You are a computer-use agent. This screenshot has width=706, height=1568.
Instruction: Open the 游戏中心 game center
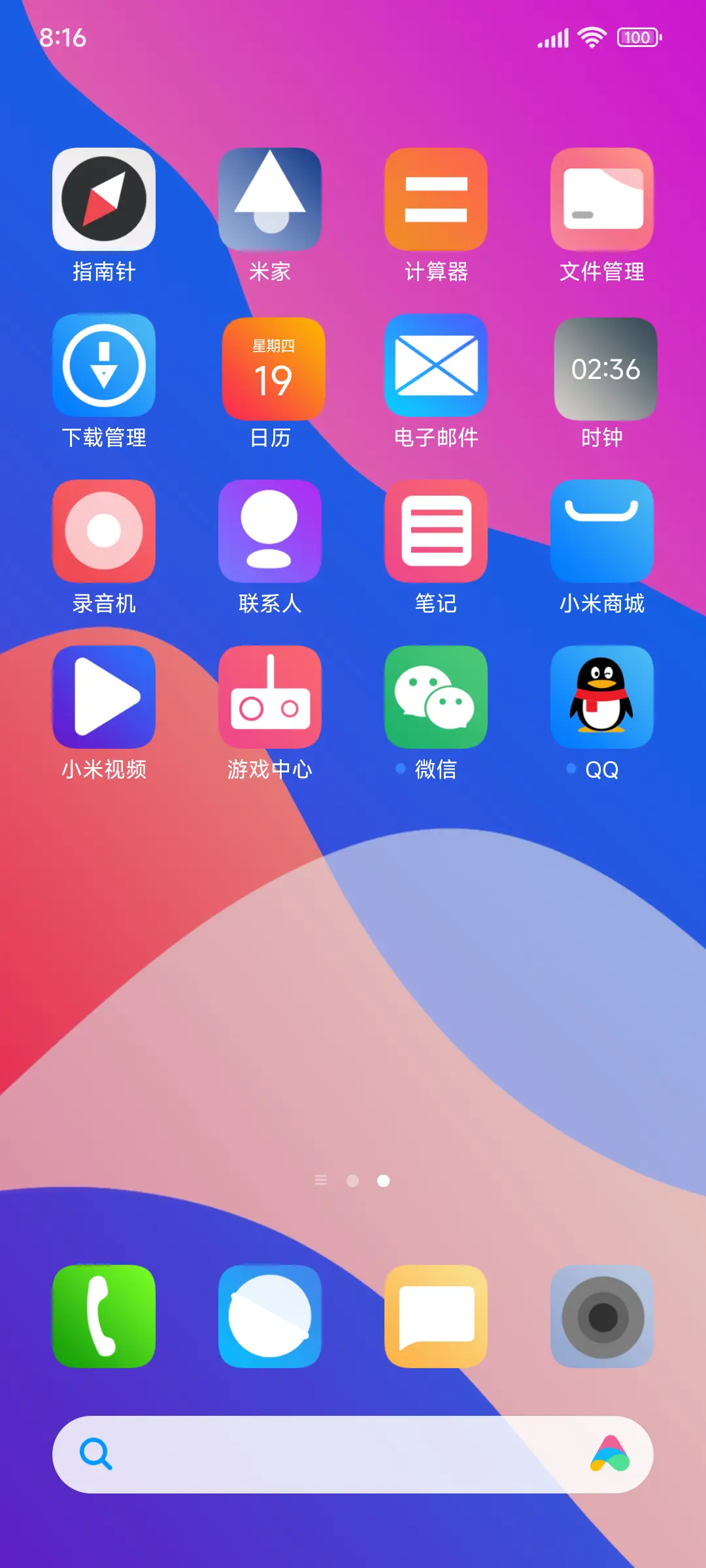coord(271,697)
